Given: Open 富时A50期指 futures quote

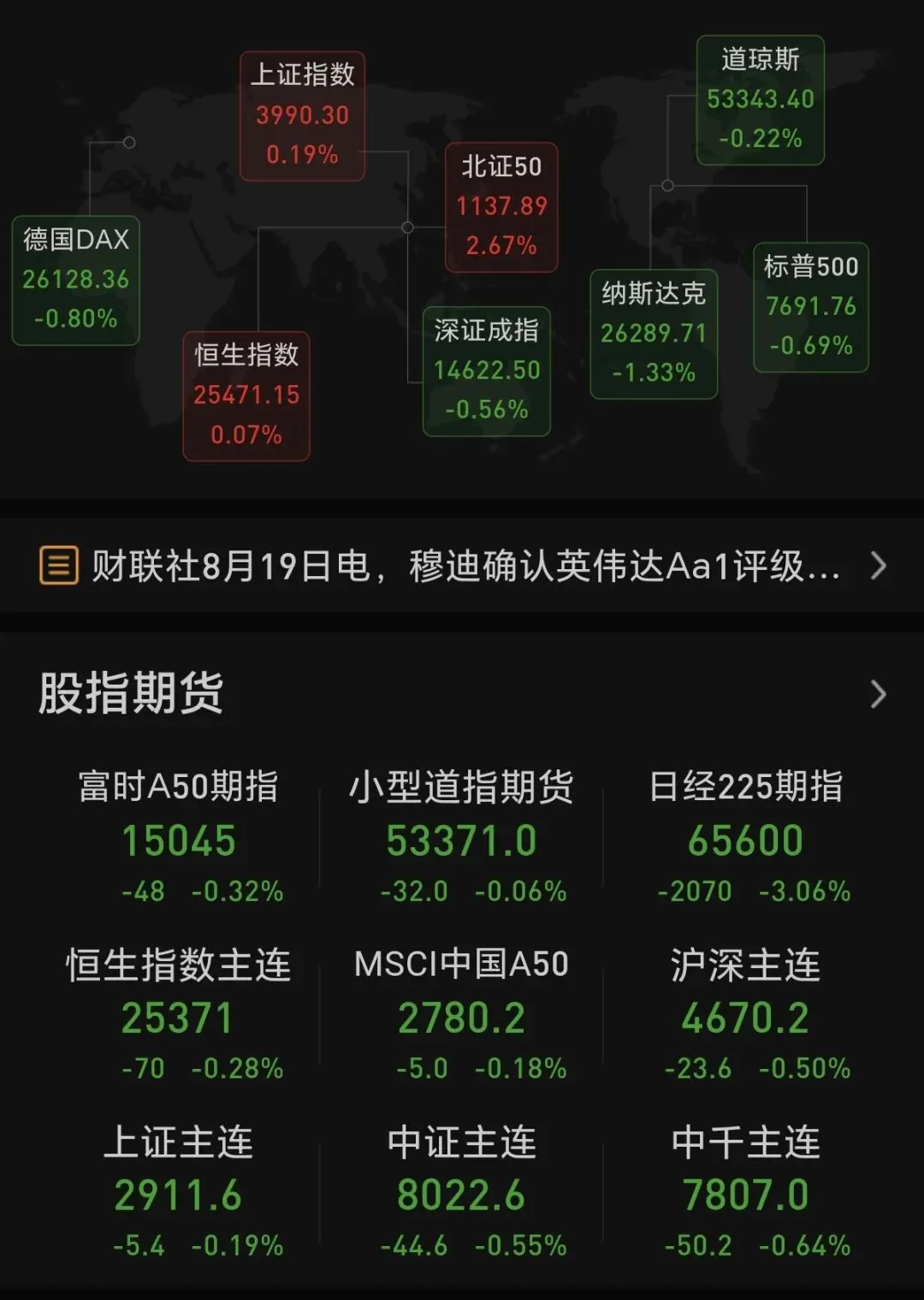Looking at the screenshot, I should click(178, 837).
